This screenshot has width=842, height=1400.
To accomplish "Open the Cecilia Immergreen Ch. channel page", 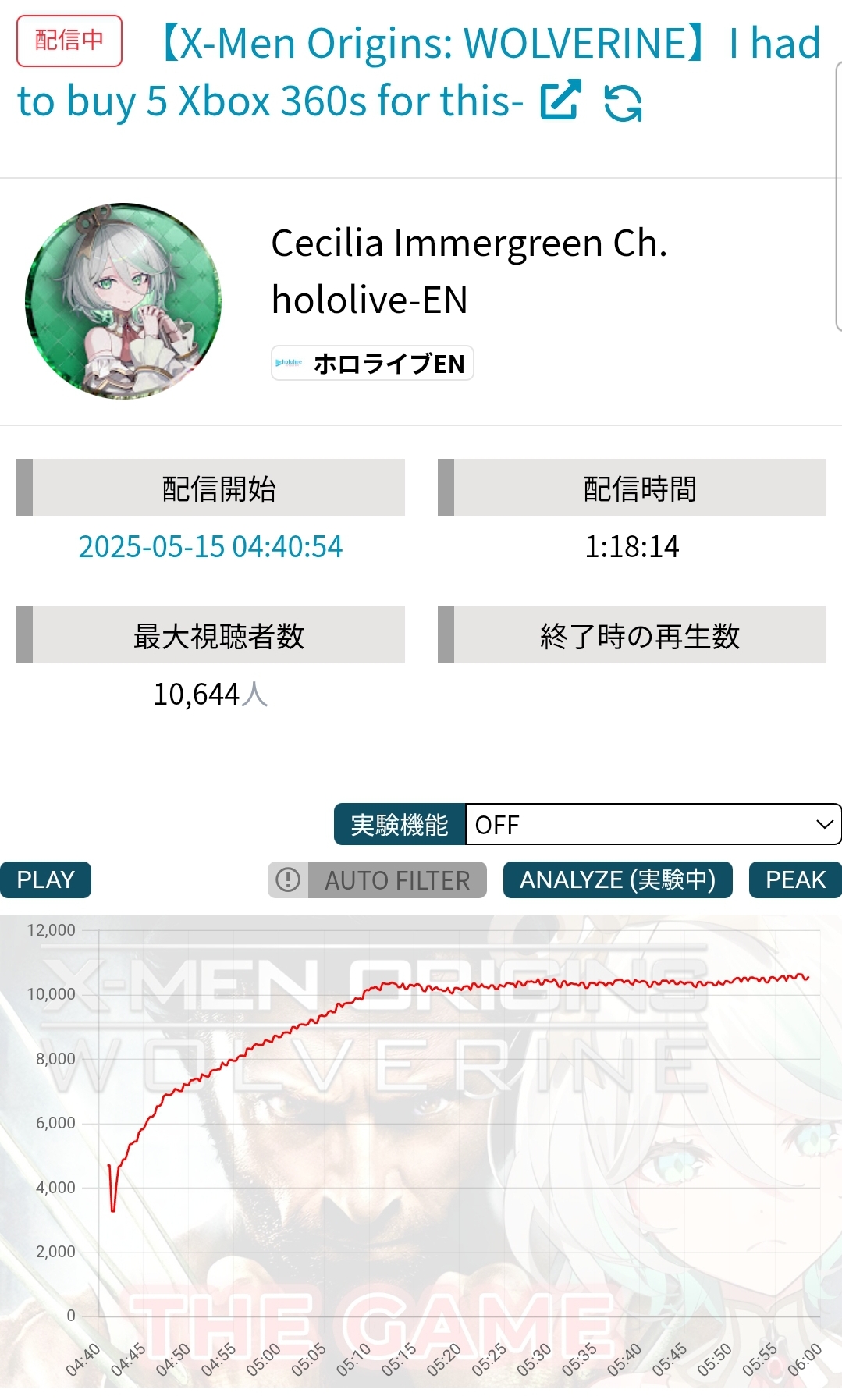I will (x=469, y=271).
